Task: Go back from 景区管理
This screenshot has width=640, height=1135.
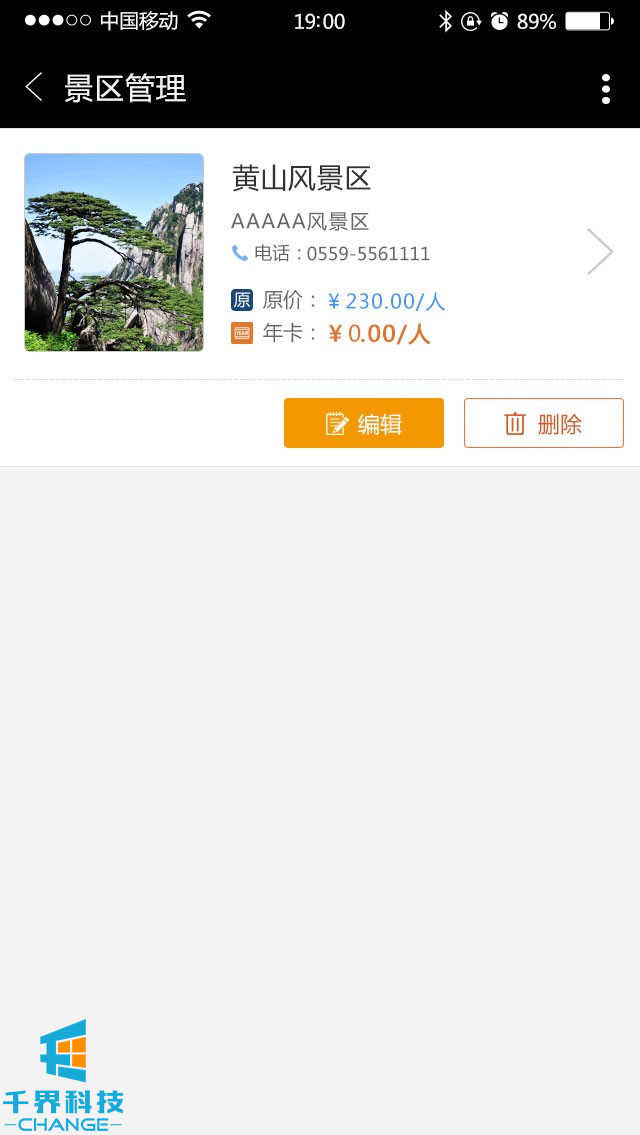Action: pyautogui.click(x=34, y=88)
